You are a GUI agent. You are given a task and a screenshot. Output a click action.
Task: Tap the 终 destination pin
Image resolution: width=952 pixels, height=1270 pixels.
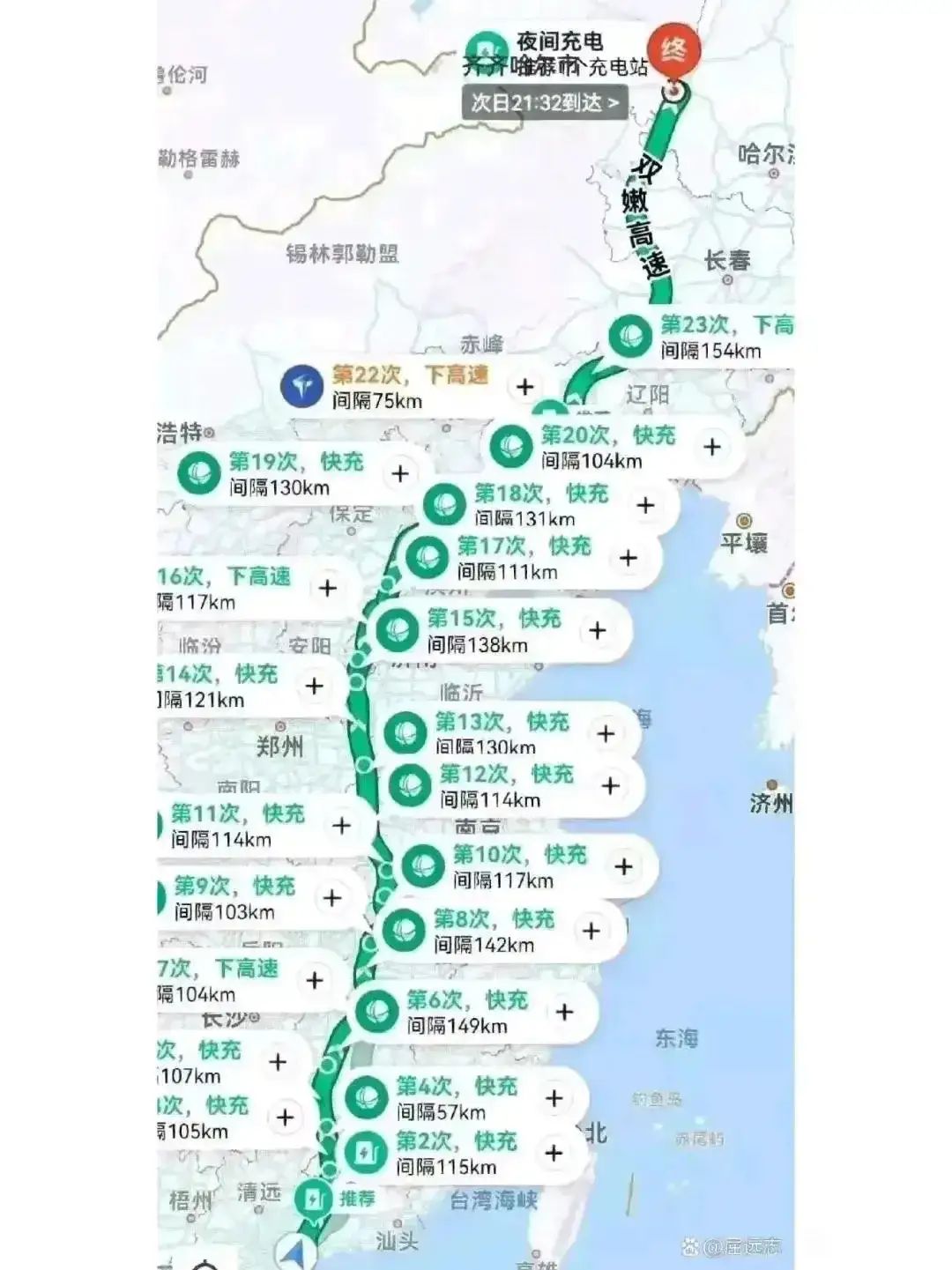673,50
